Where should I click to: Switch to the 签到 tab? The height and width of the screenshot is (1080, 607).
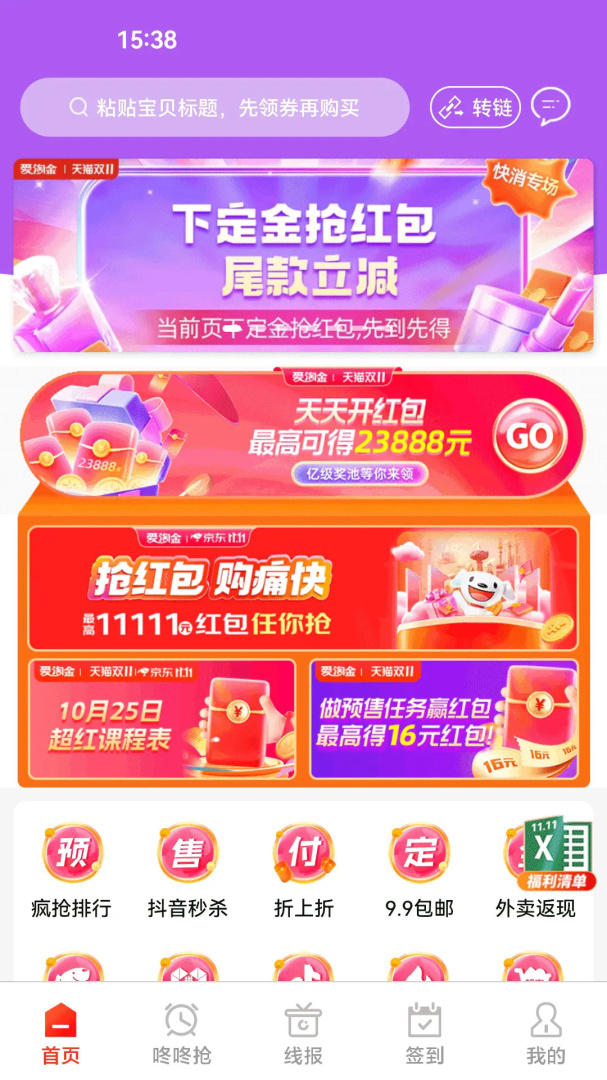(424, 1034)
